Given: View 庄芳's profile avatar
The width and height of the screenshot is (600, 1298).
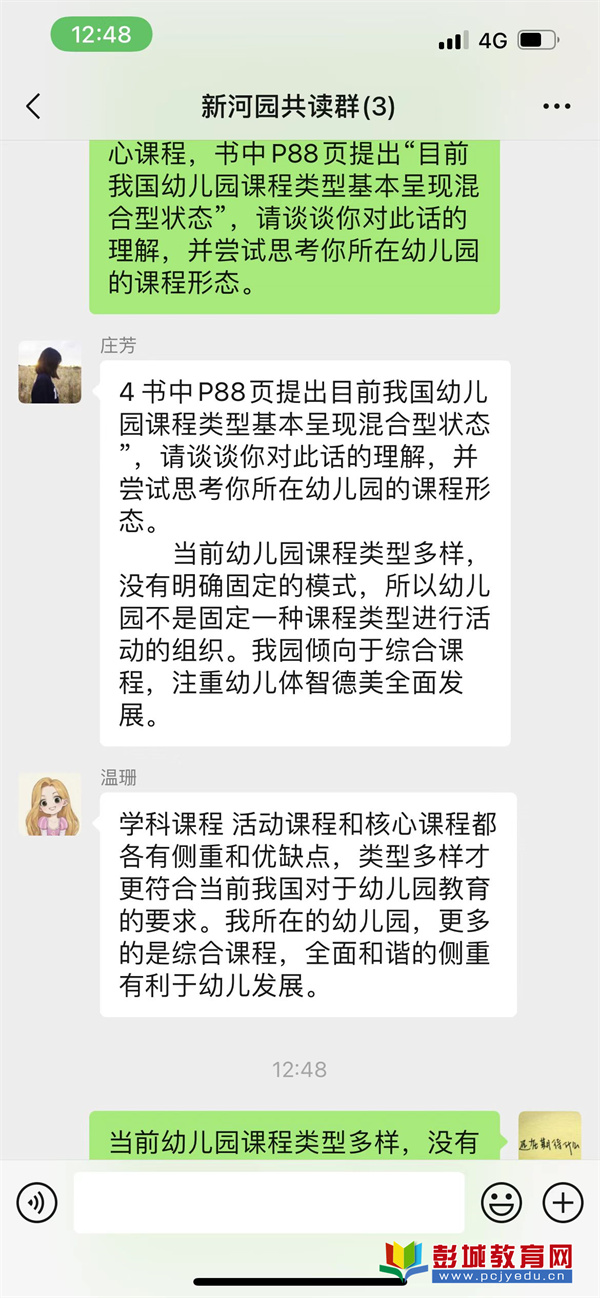Looking at the screenshot, I should click(50, 372).
